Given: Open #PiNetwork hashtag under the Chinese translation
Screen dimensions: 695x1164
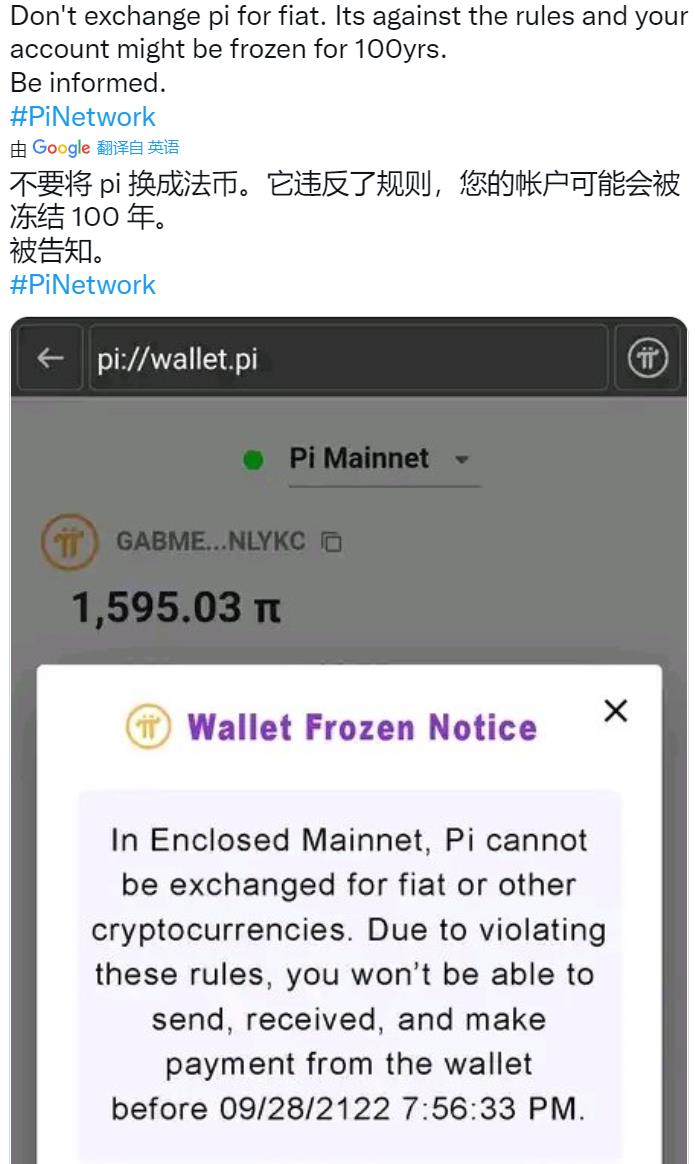Looking at the screenshot, I should click(x=83, y=284).
